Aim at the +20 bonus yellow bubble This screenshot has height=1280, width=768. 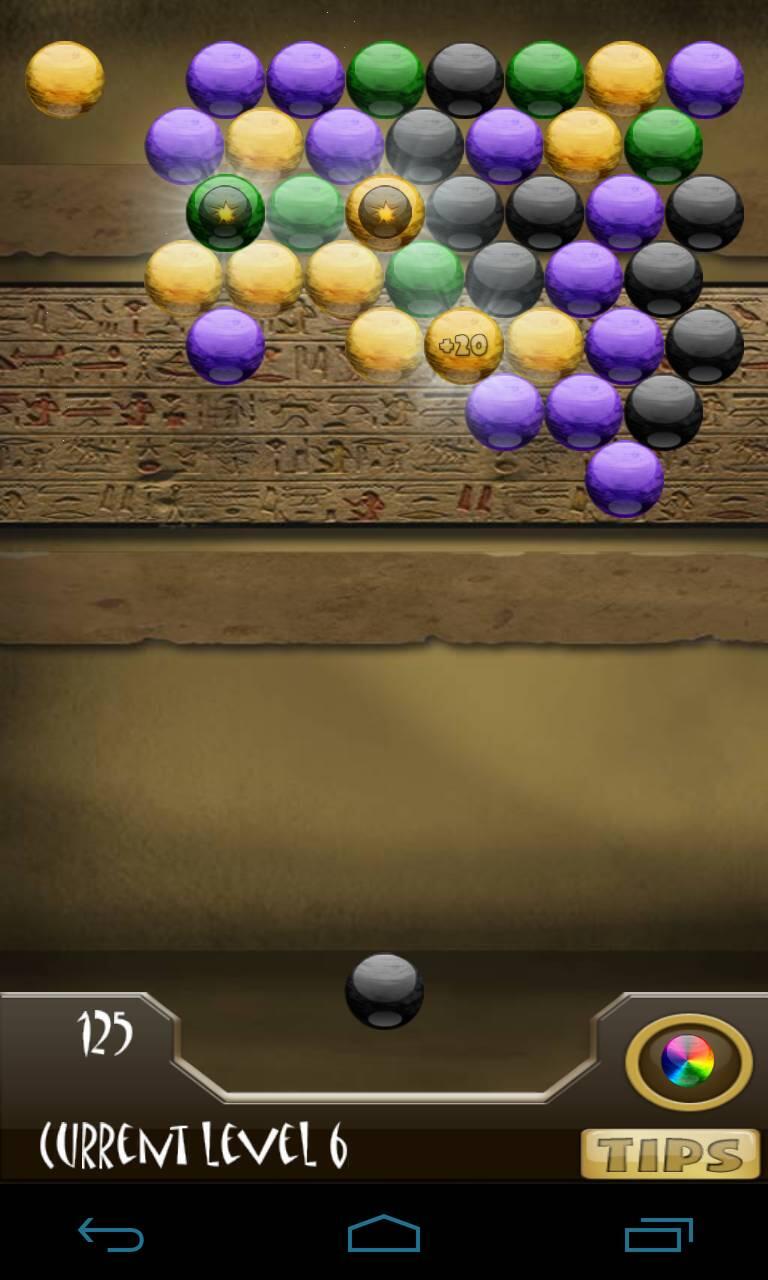464,345
